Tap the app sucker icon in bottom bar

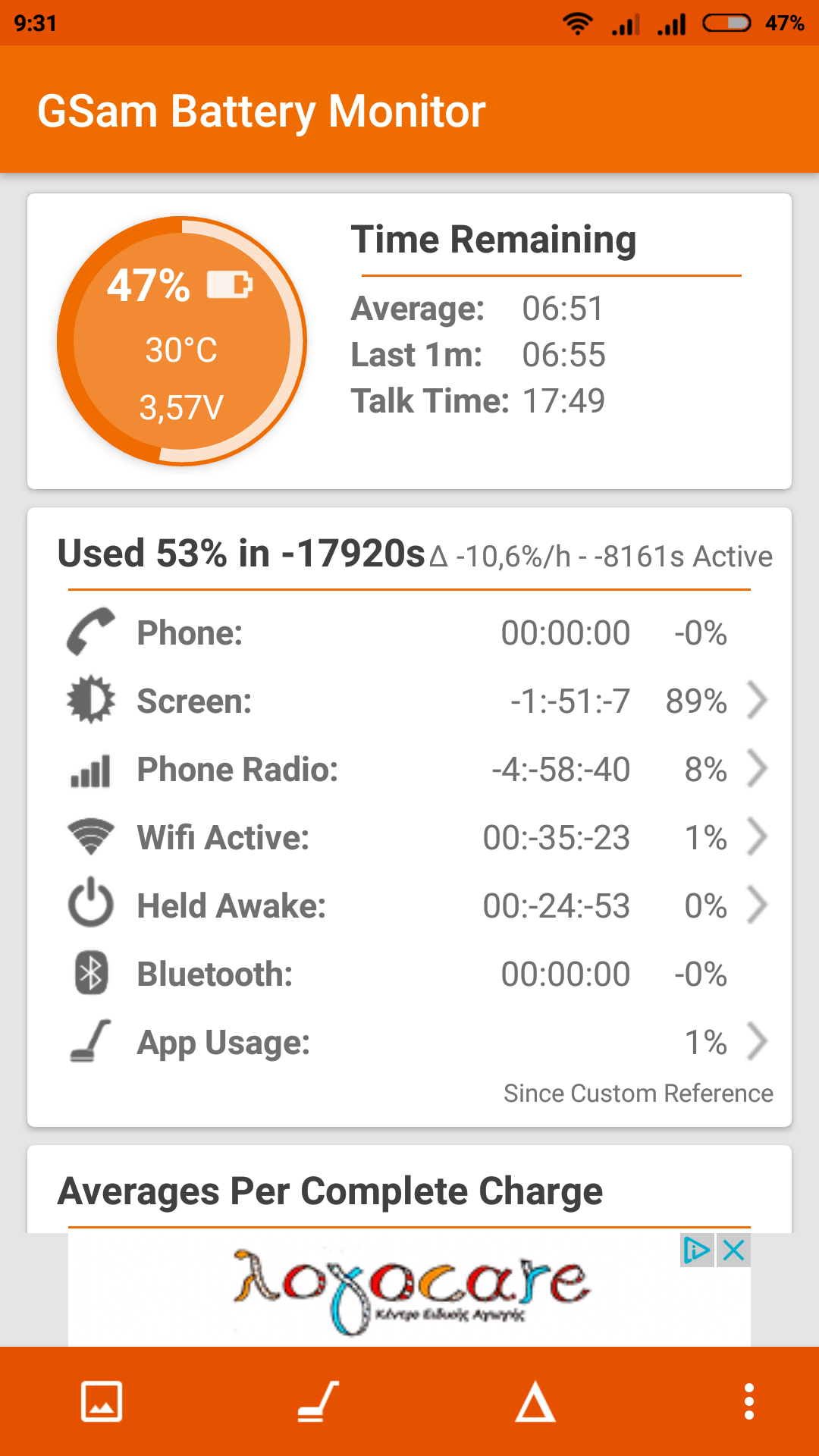click(318, 1401)
